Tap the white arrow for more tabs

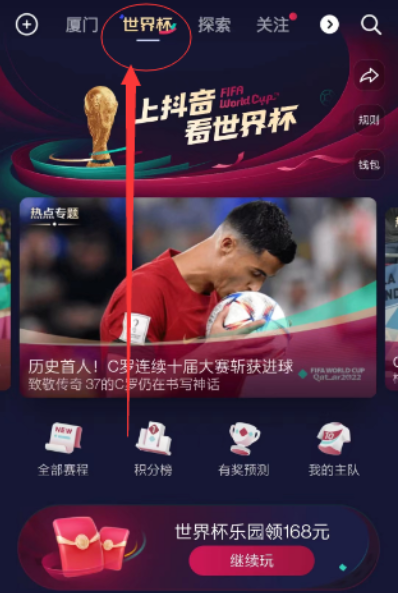pyautogui.click(x=329, y=25)
